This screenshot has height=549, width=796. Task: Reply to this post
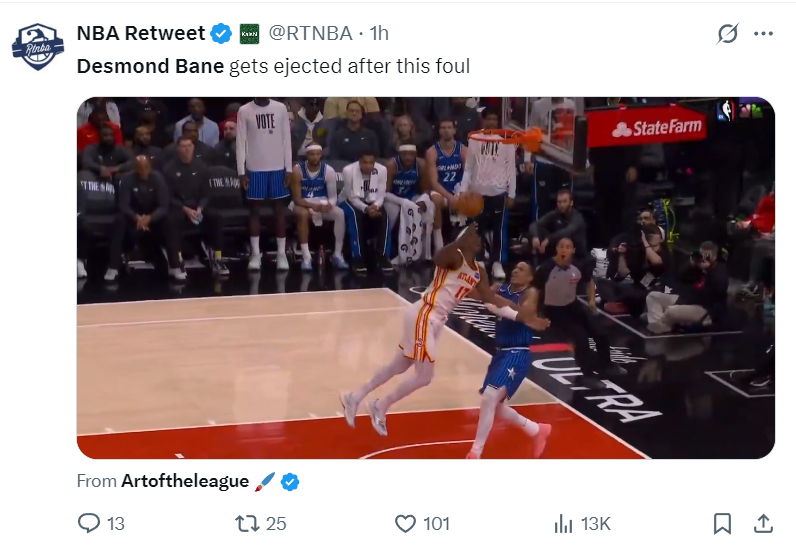90,523
